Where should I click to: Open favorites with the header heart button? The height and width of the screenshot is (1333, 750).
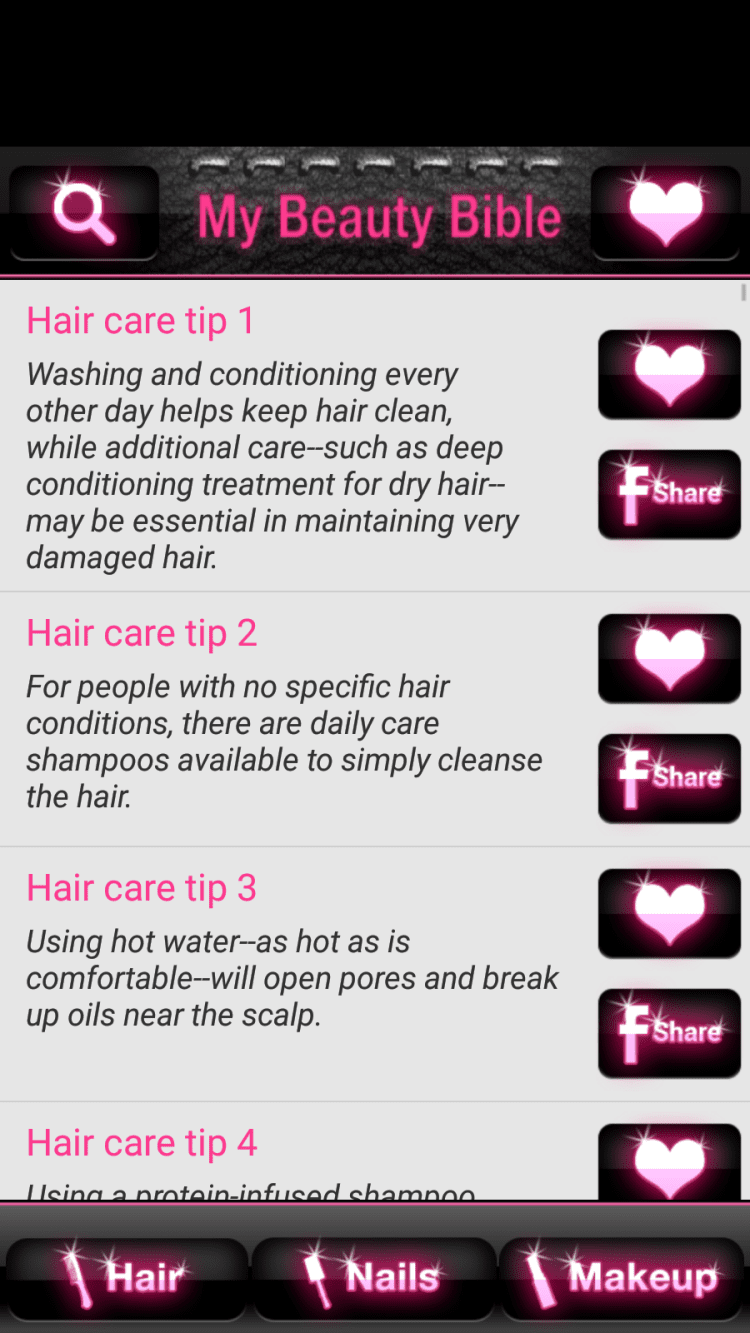tap(665, 213)
